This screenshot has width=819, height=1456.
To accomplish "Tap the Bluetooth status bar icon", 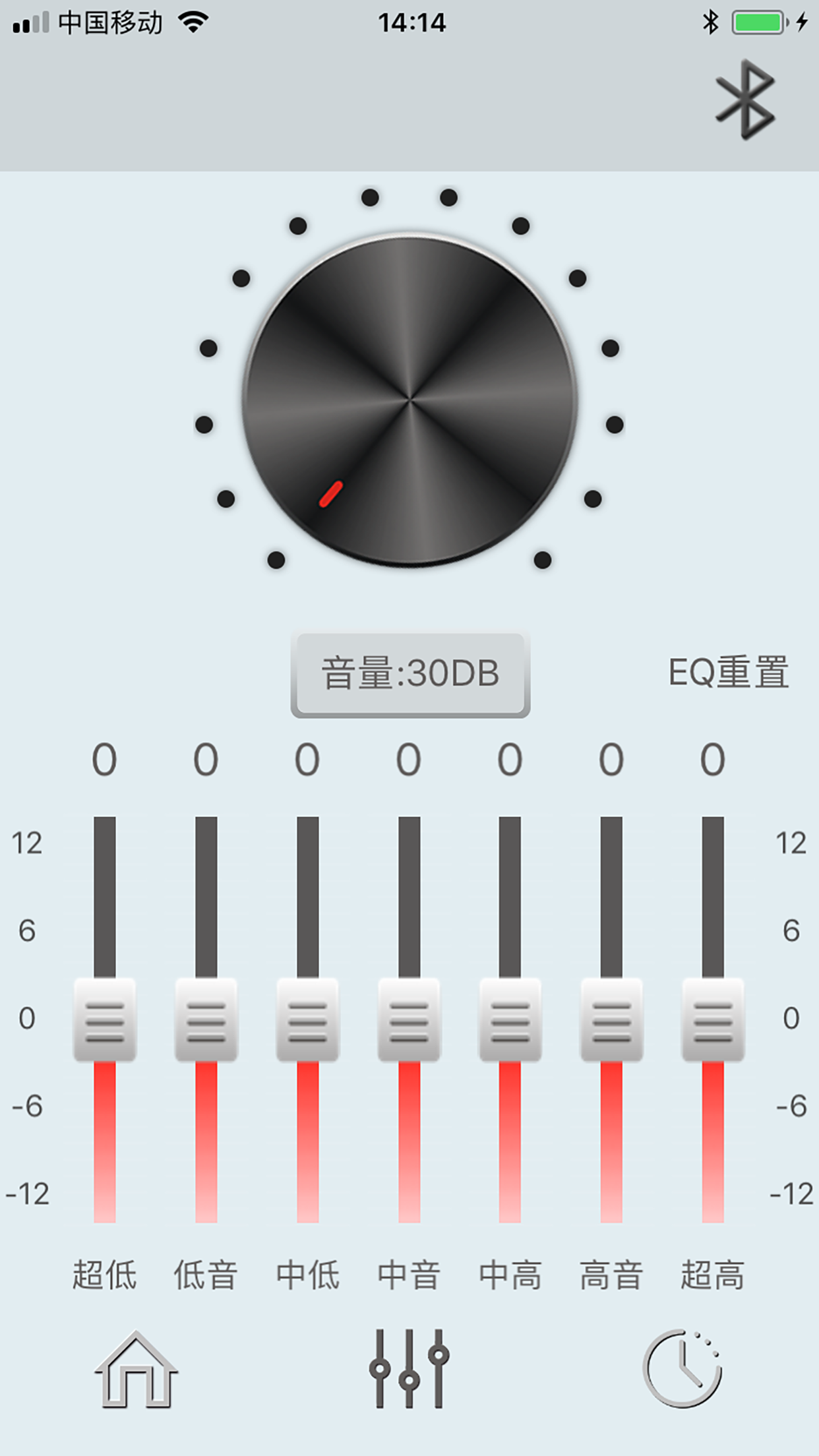I will (711, 22).
